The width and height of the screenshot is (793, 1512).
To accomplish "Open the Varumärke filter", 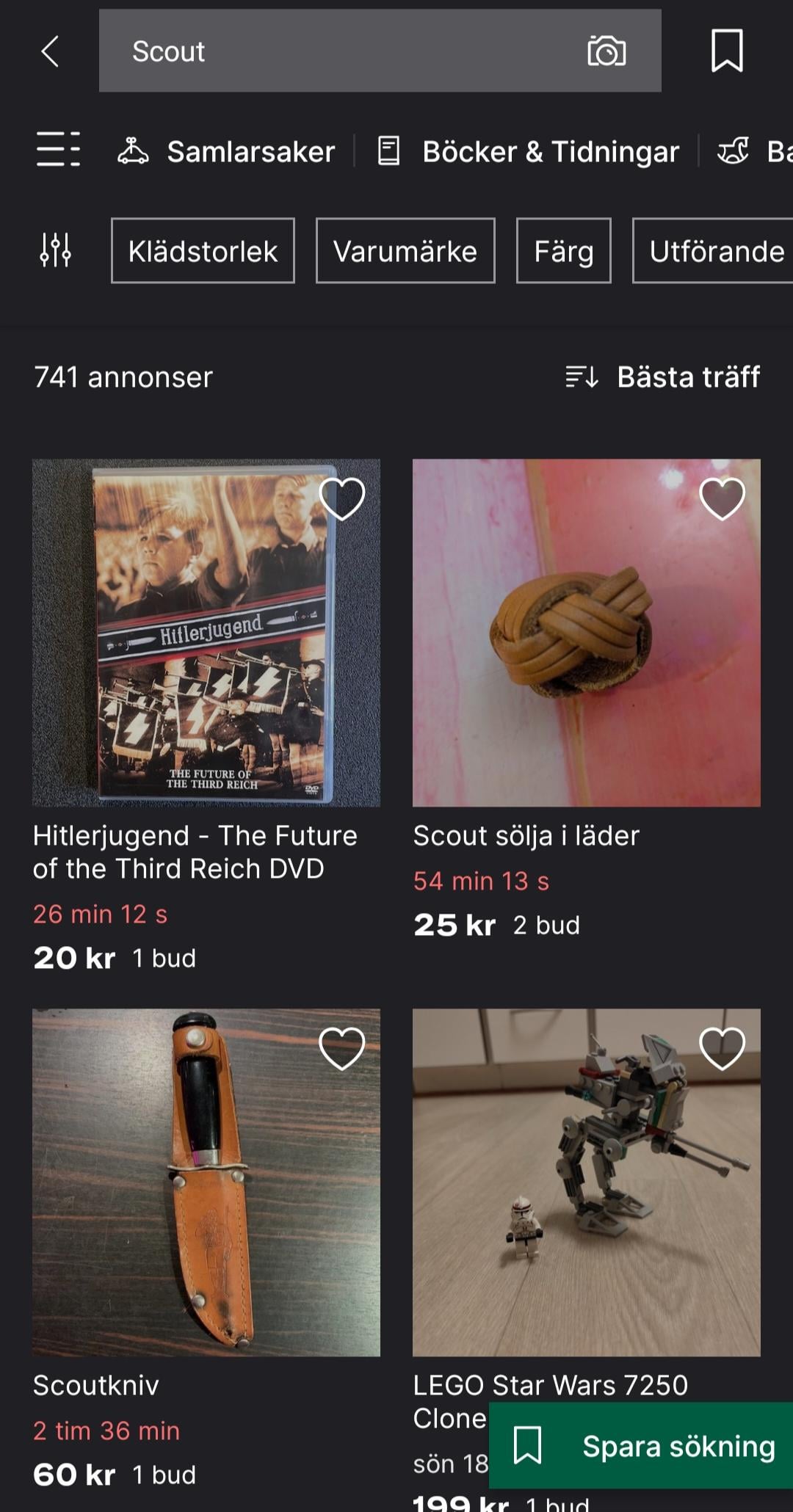I will (405, 250).
